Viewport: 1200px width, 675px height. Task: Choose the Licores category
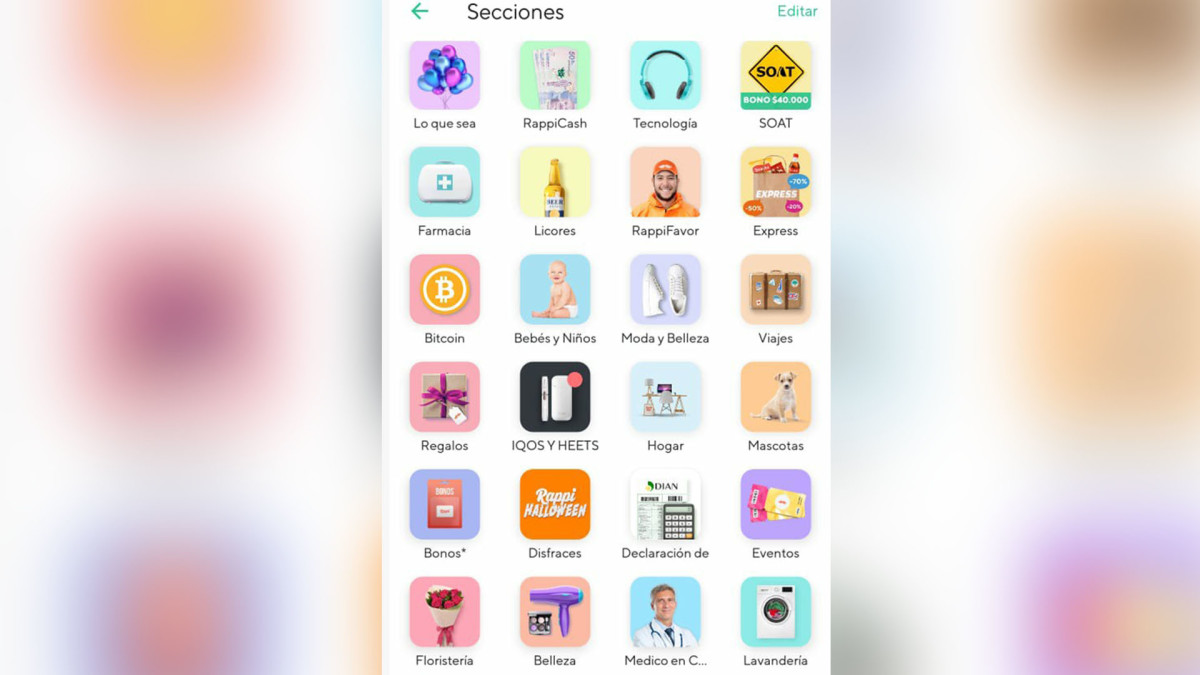pyautogui.click(x=555, y=183)
